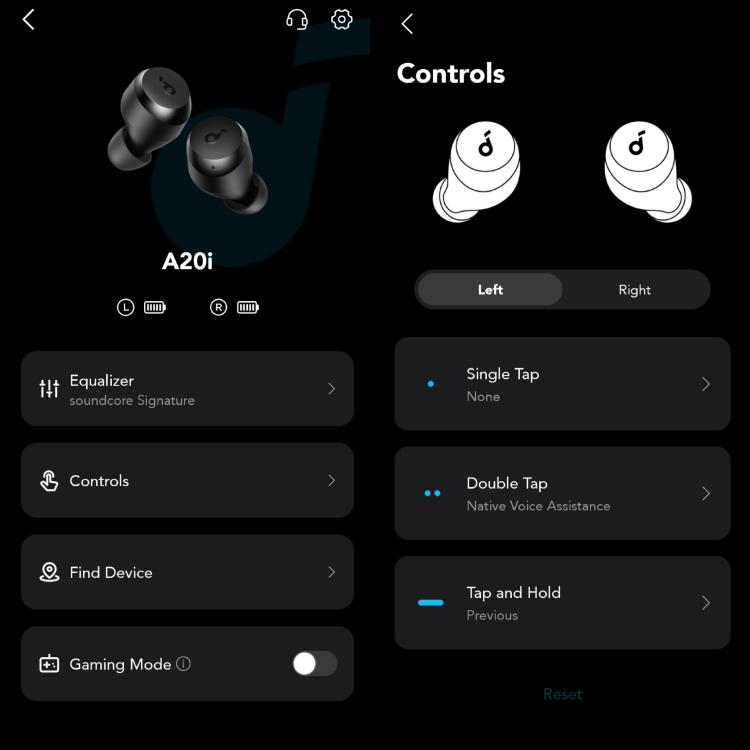This screenshot has height=750, width=750.
Task: Change the Double Tap action
Action: [562, 494]
